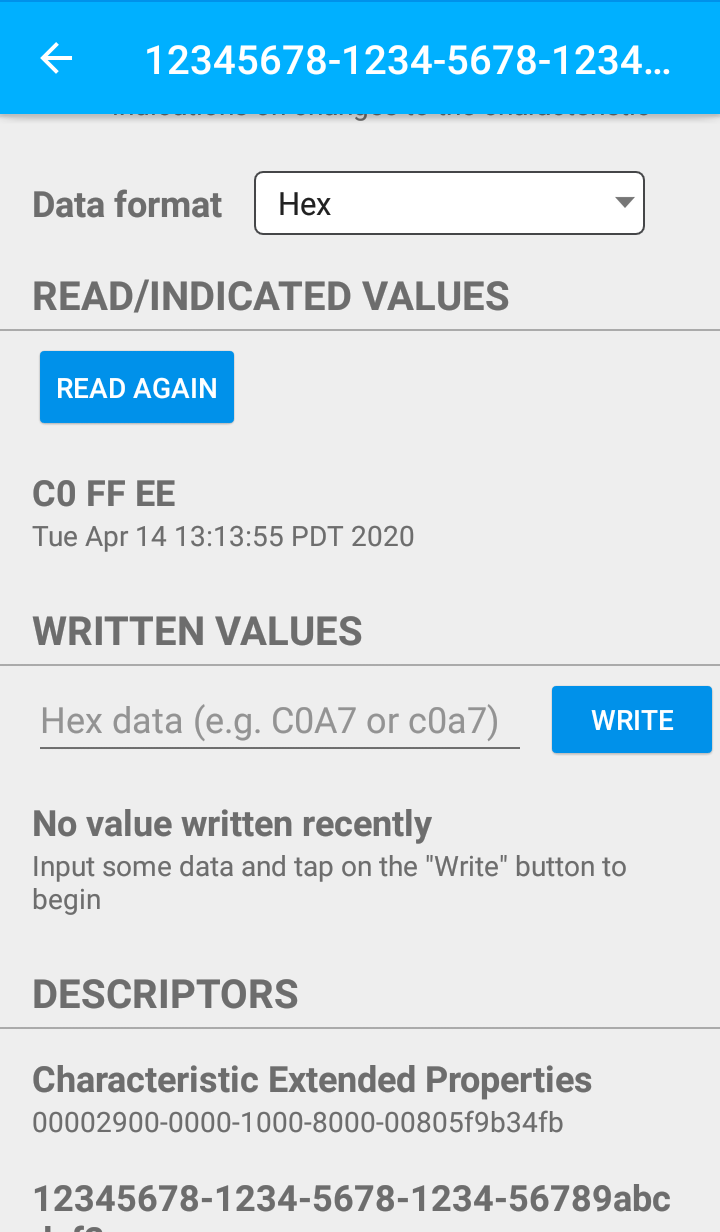This screenshot has width=720, height=1232.
Task: Tap the WRITE button
Action: 632,719
